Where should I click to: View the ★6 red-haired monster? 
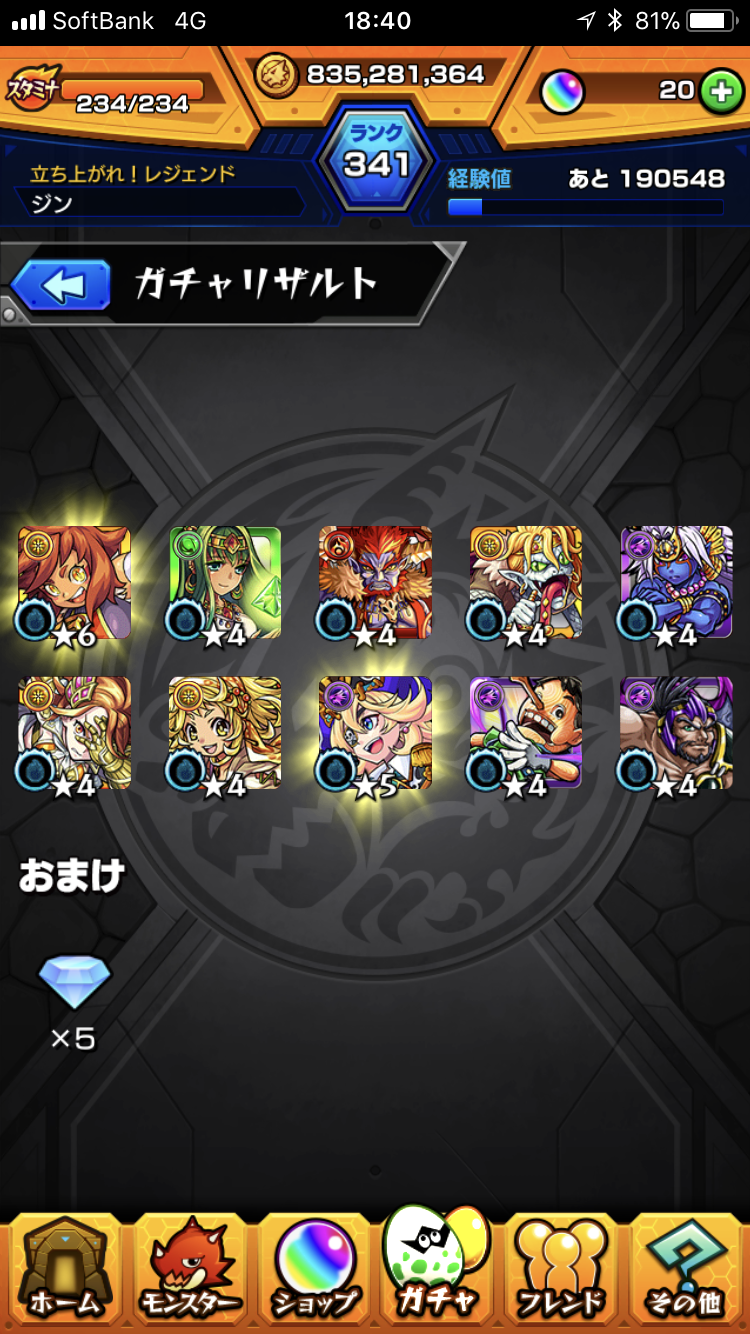73,583
